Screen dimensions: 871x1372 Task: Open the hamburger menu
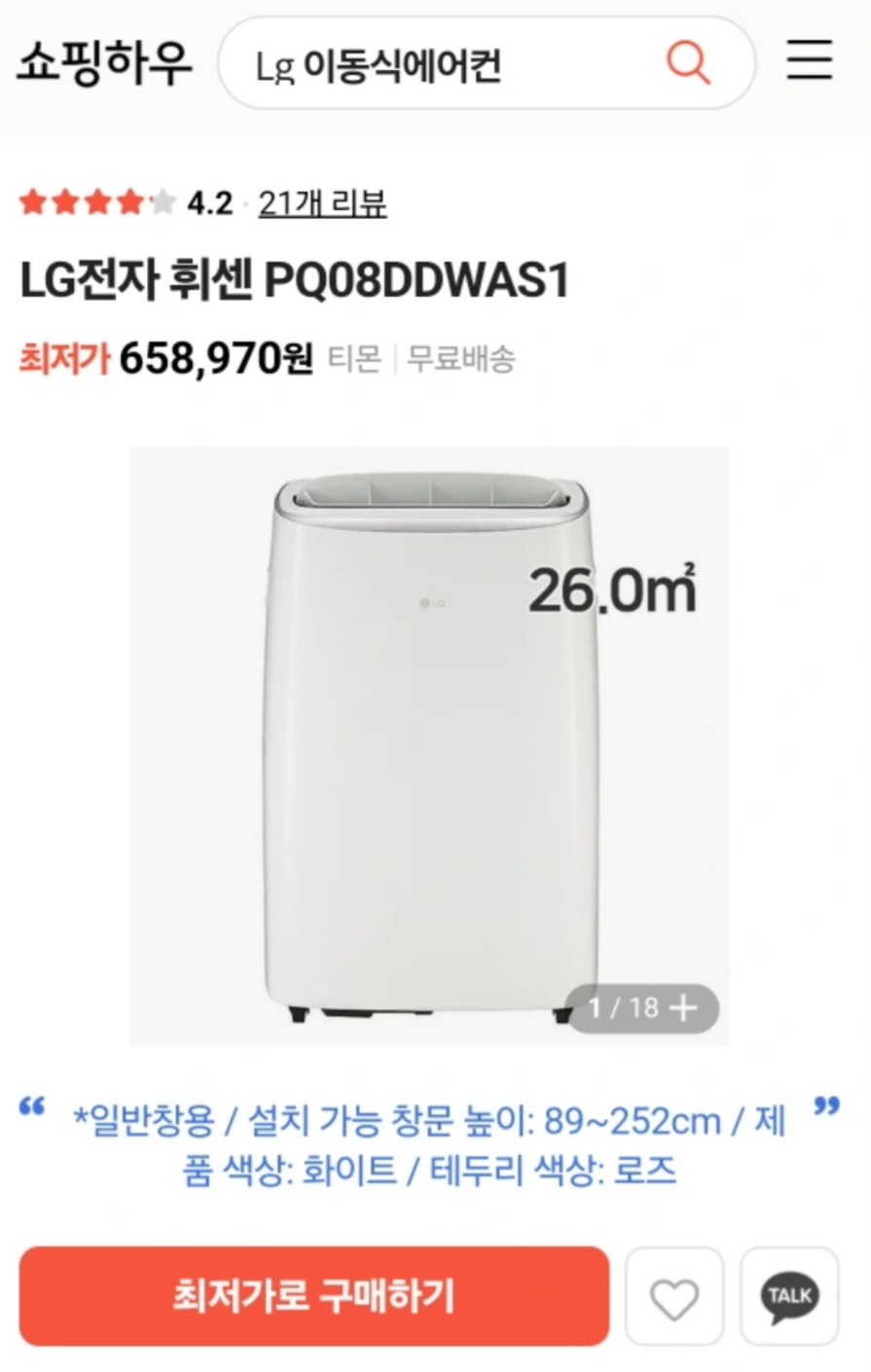[x=810, y=62]
